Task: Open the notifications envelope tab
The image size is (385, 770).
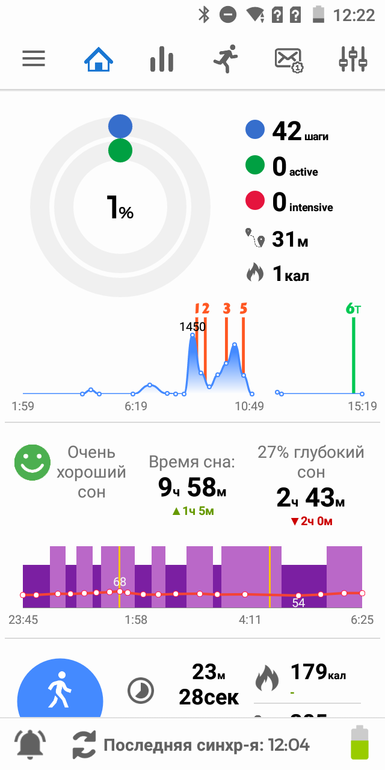Action: pos(289,60)
